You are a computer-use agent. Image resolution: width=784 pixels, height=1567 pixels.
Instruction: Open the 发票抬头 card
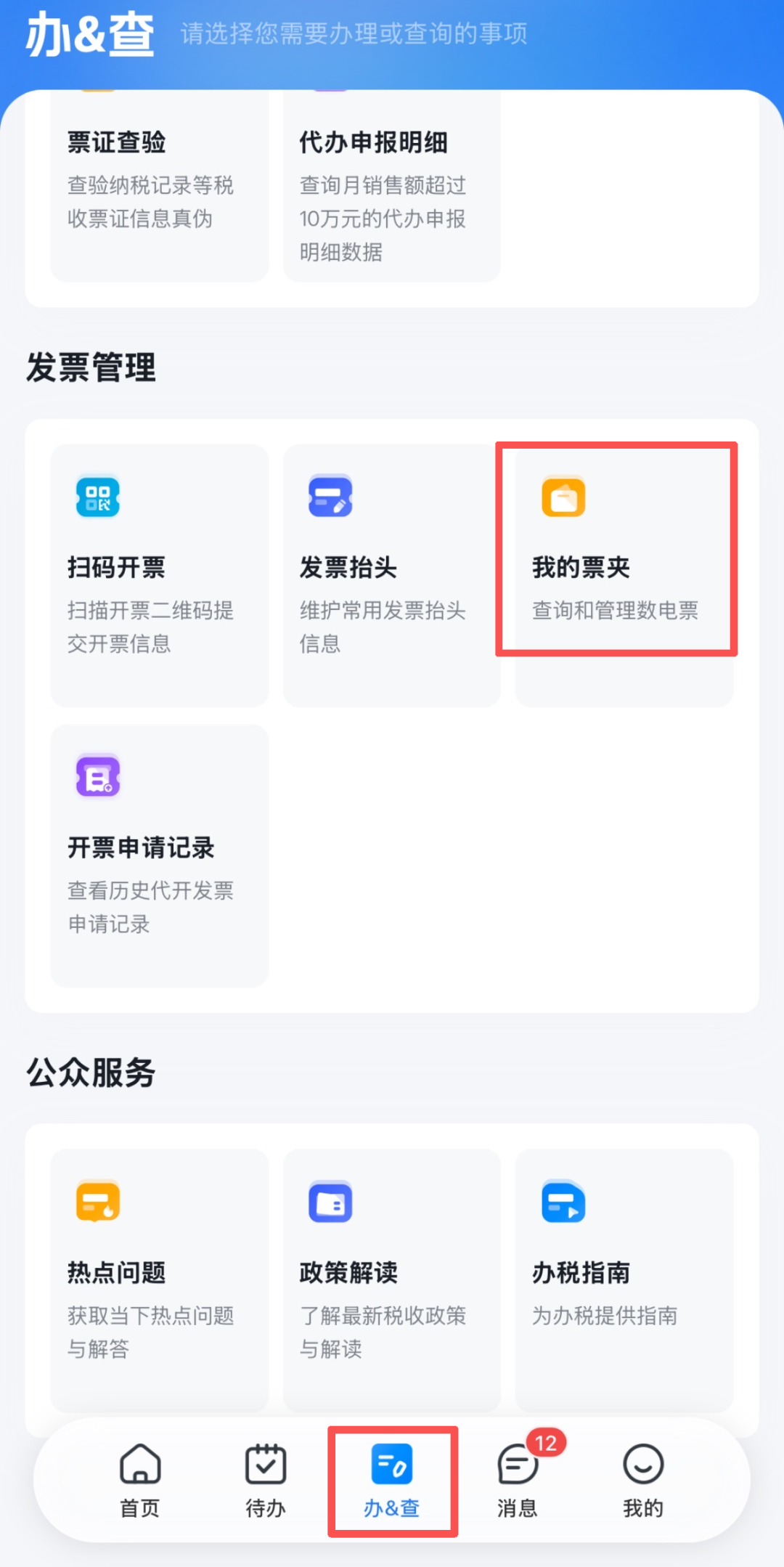click(x=391, y=574)
